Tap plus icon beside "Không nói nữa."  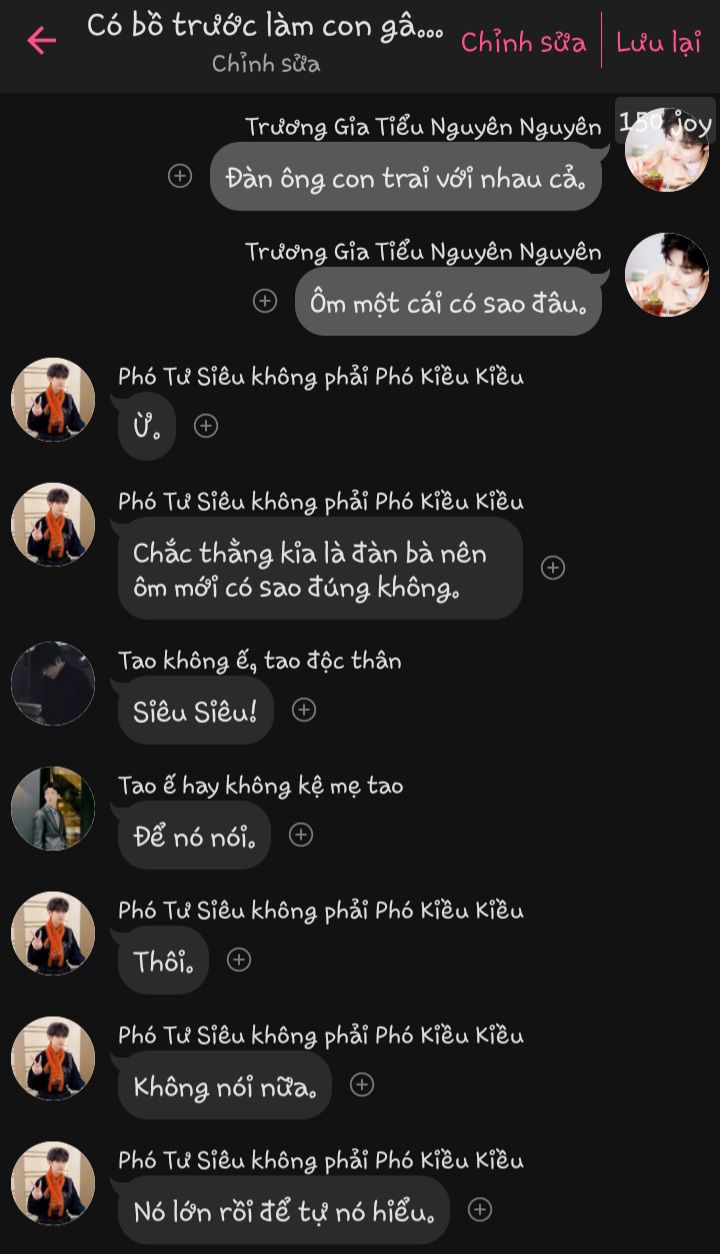tap(362, 1085)
